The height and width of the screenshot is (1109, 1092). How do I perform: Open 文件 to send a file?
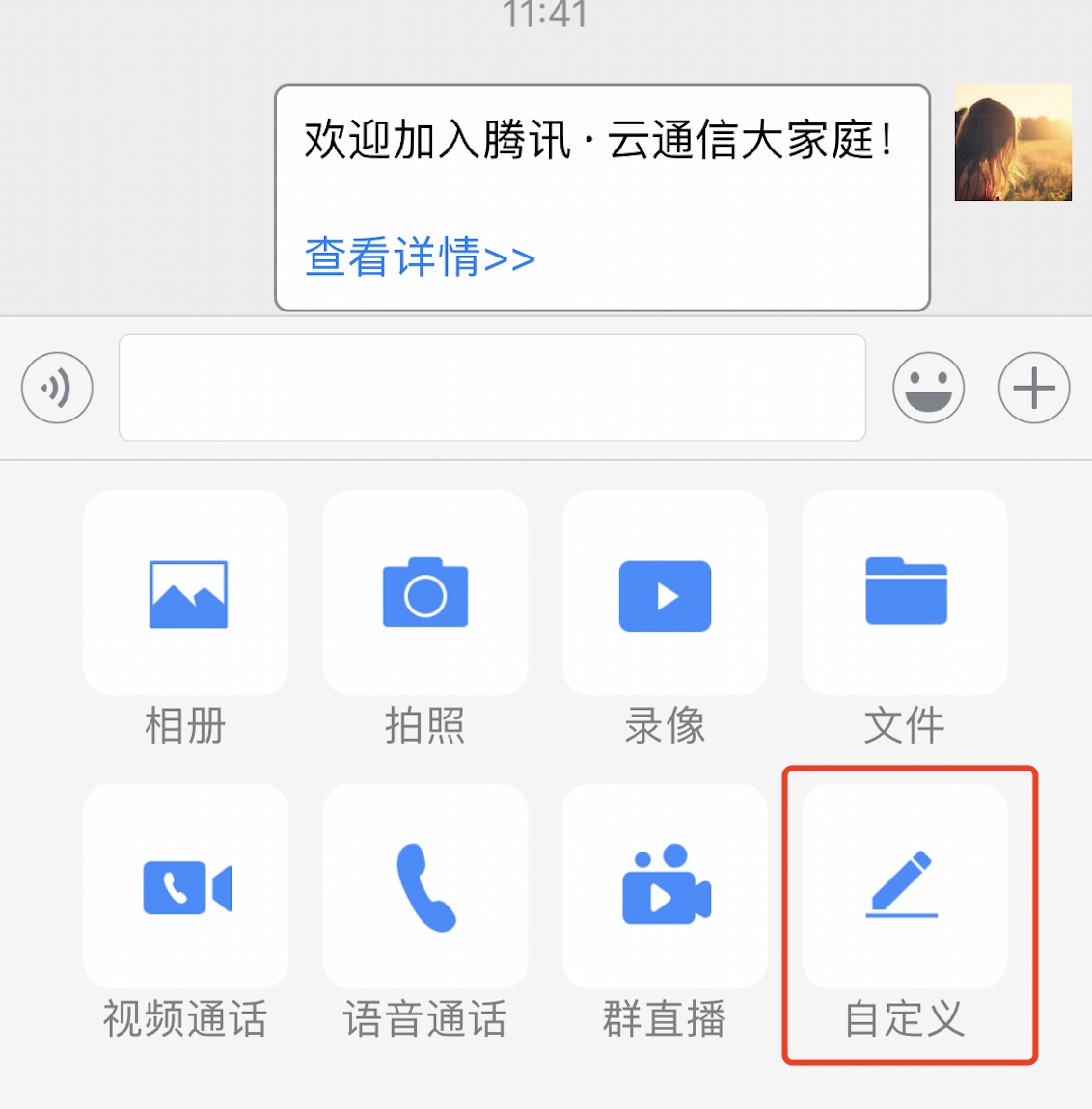(905, 594)
